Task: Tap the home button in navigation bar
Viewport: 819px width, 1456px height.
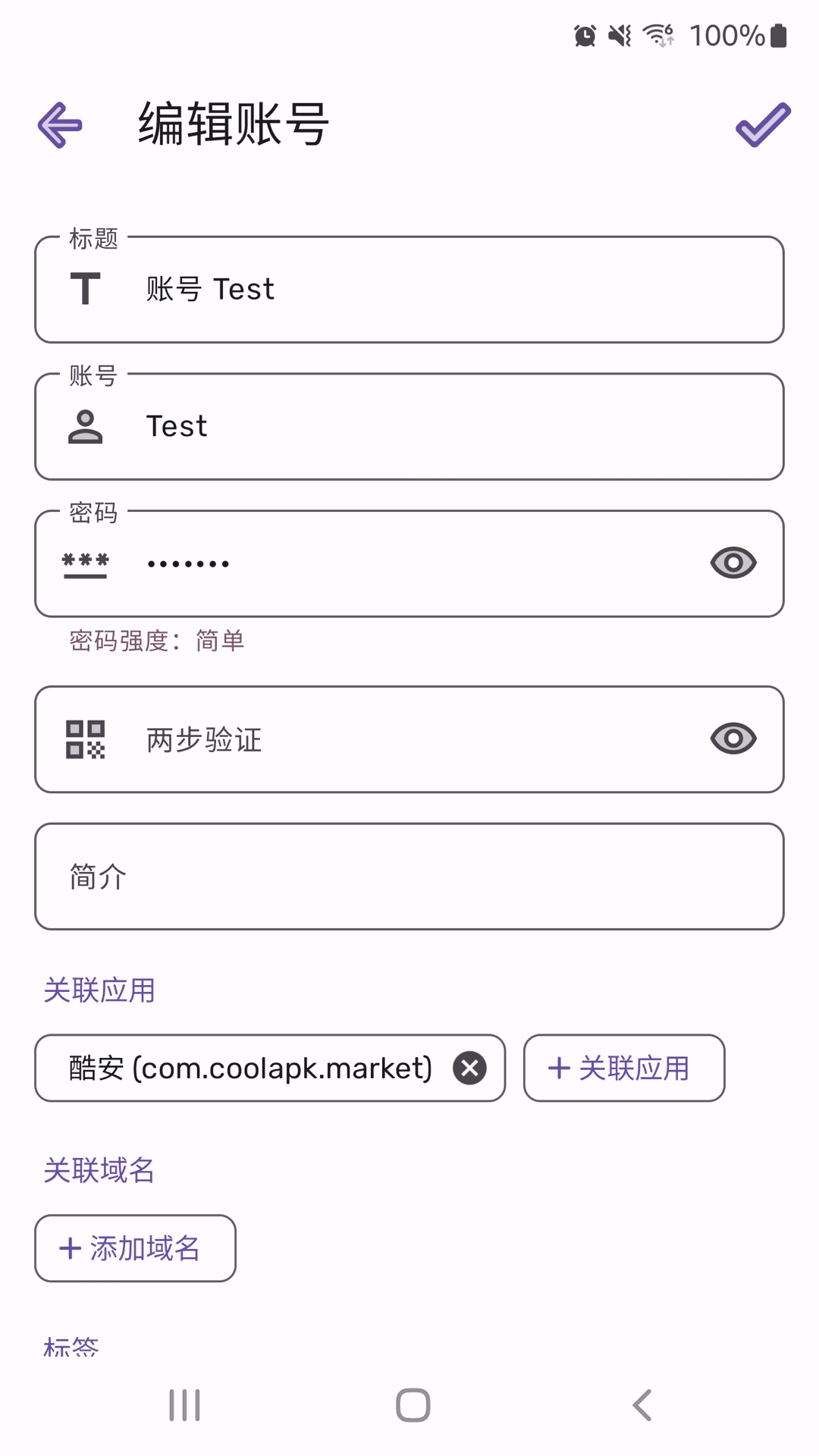Action: pyautogui.click(x=409, y=1404)
